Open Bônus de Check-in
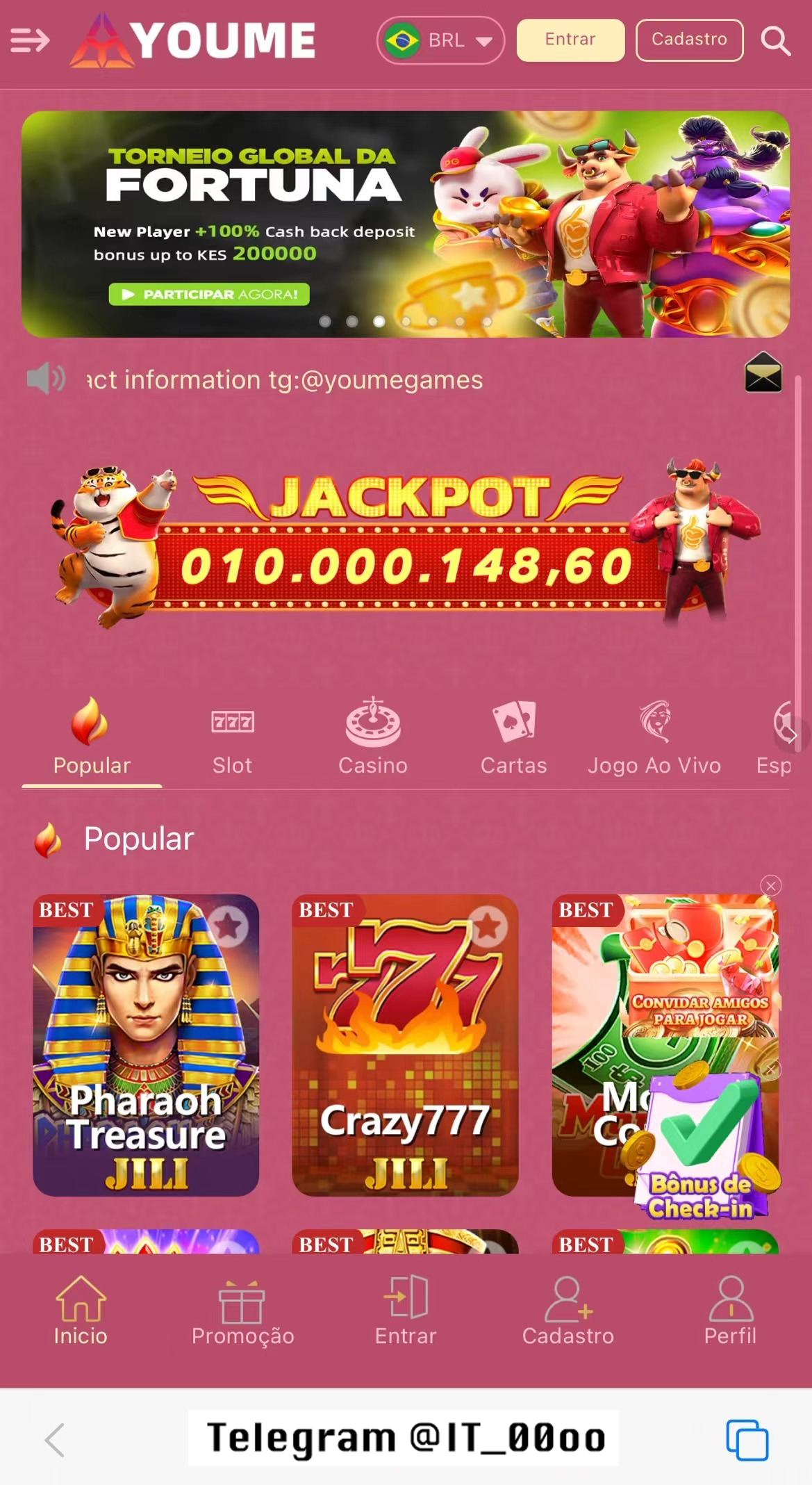The width and height of the screenshot is (812, 1485). click(x=702, y=1147)
